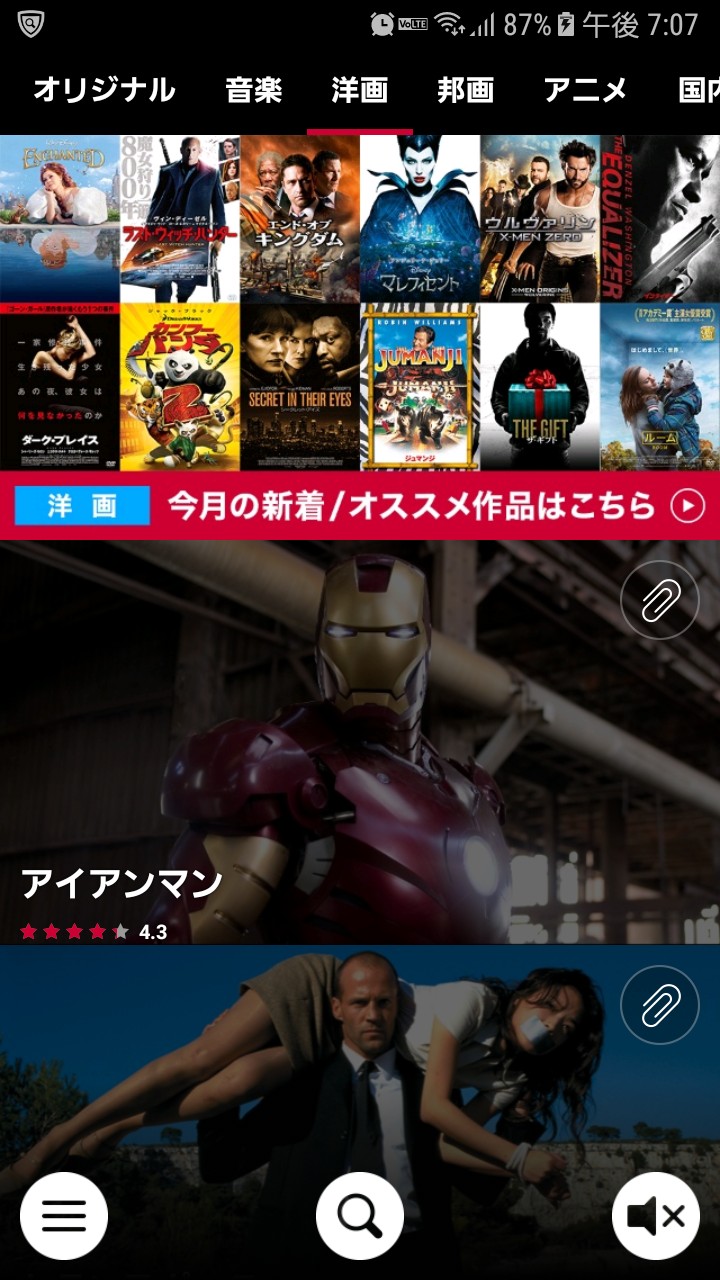Open the 今月の新着/オススメ作品はこちら banner

click(360, 506)
